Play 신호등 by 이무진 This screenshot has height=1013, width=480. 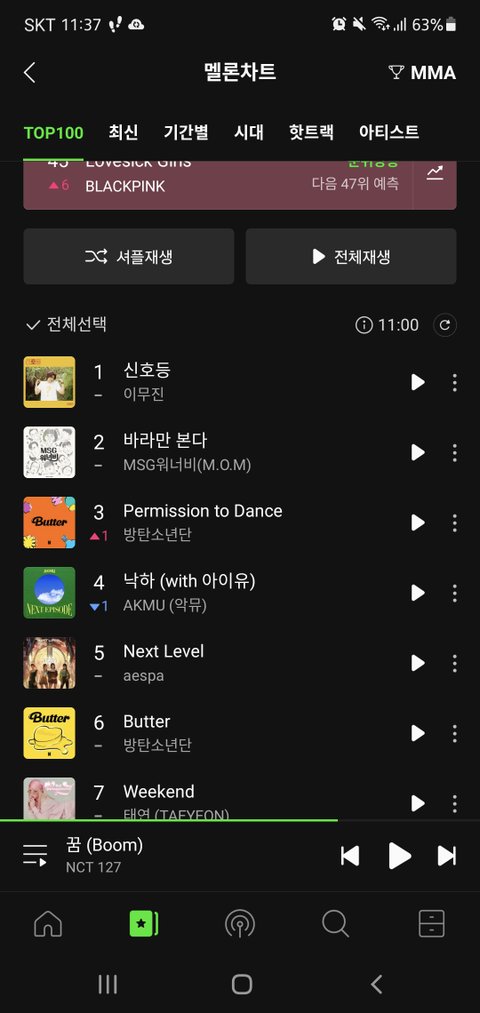click(418, 382)
